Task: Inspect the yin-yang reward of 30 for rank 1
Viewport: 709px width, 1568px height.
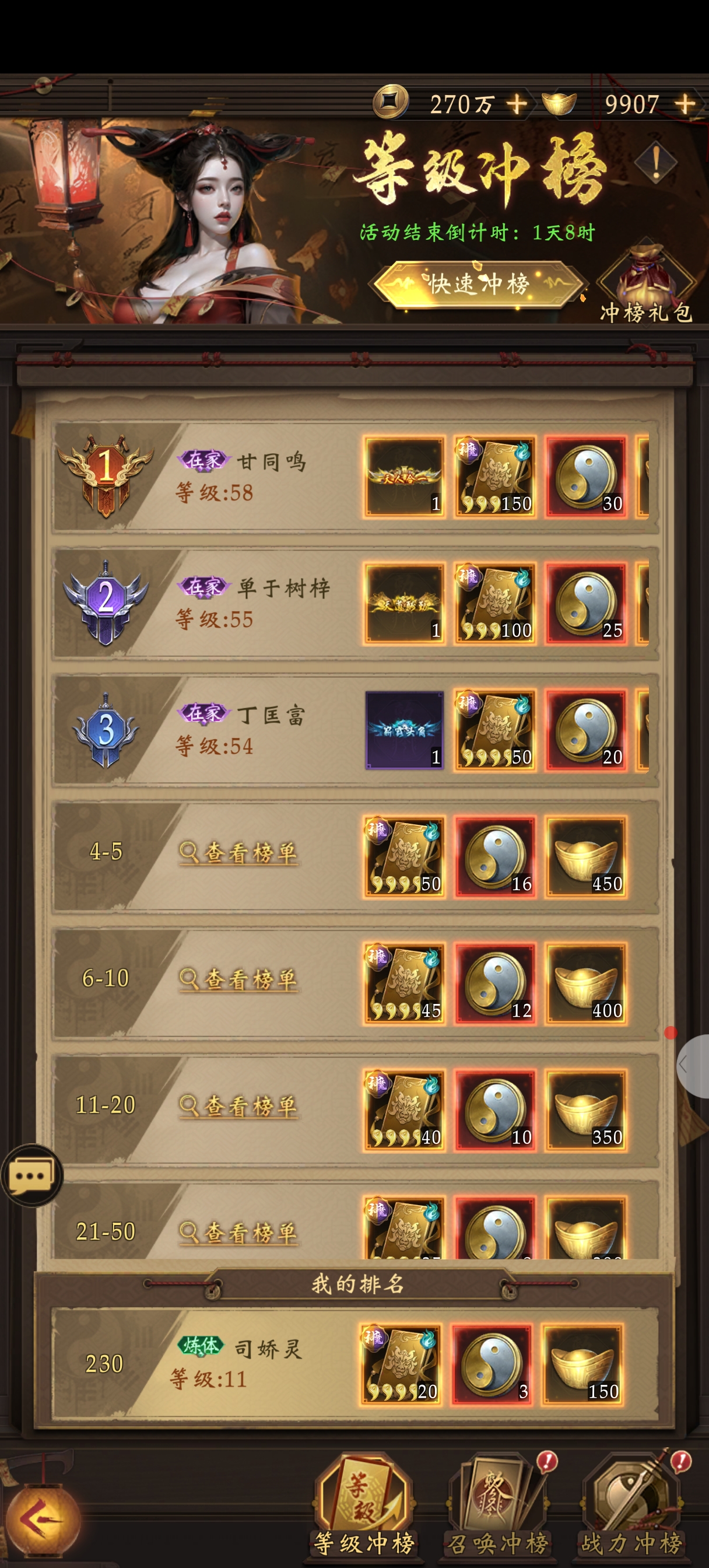Action: tap(586, 477)
